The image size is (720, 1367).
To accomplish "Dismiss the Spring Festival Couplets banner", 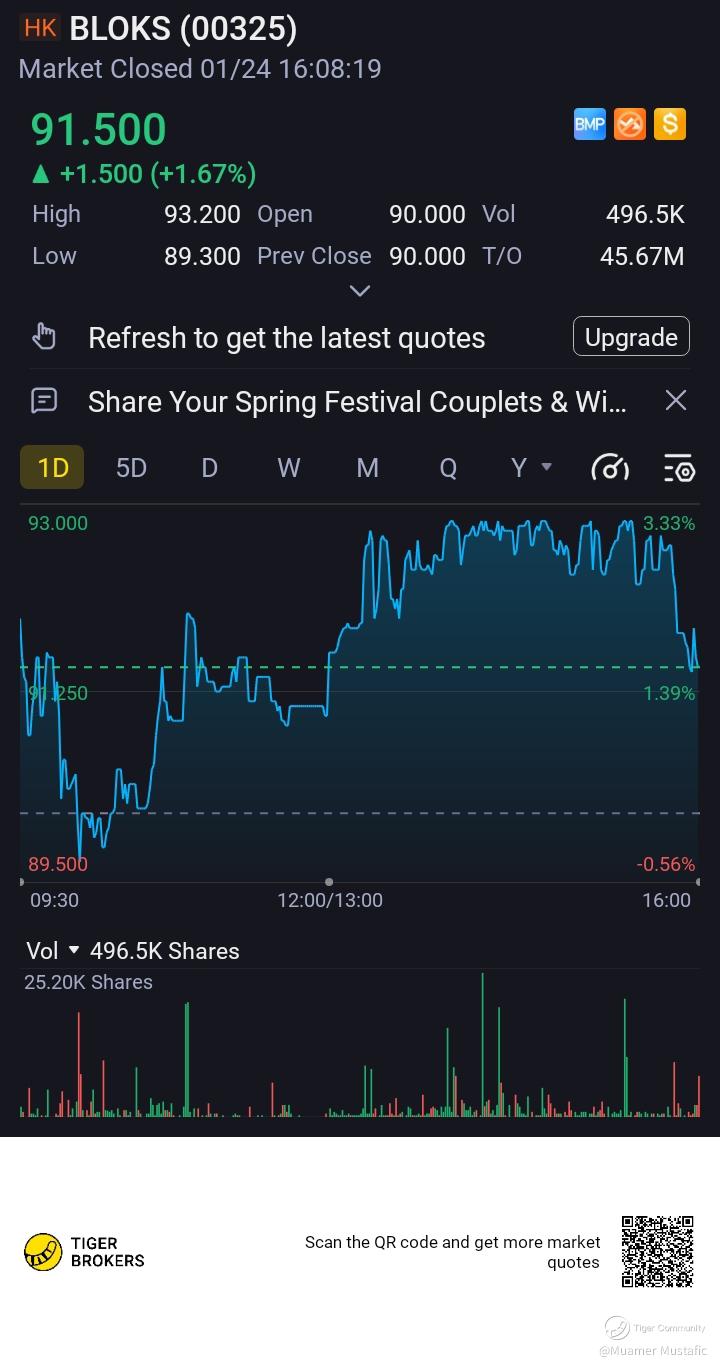I will click(x=676, y=401).
